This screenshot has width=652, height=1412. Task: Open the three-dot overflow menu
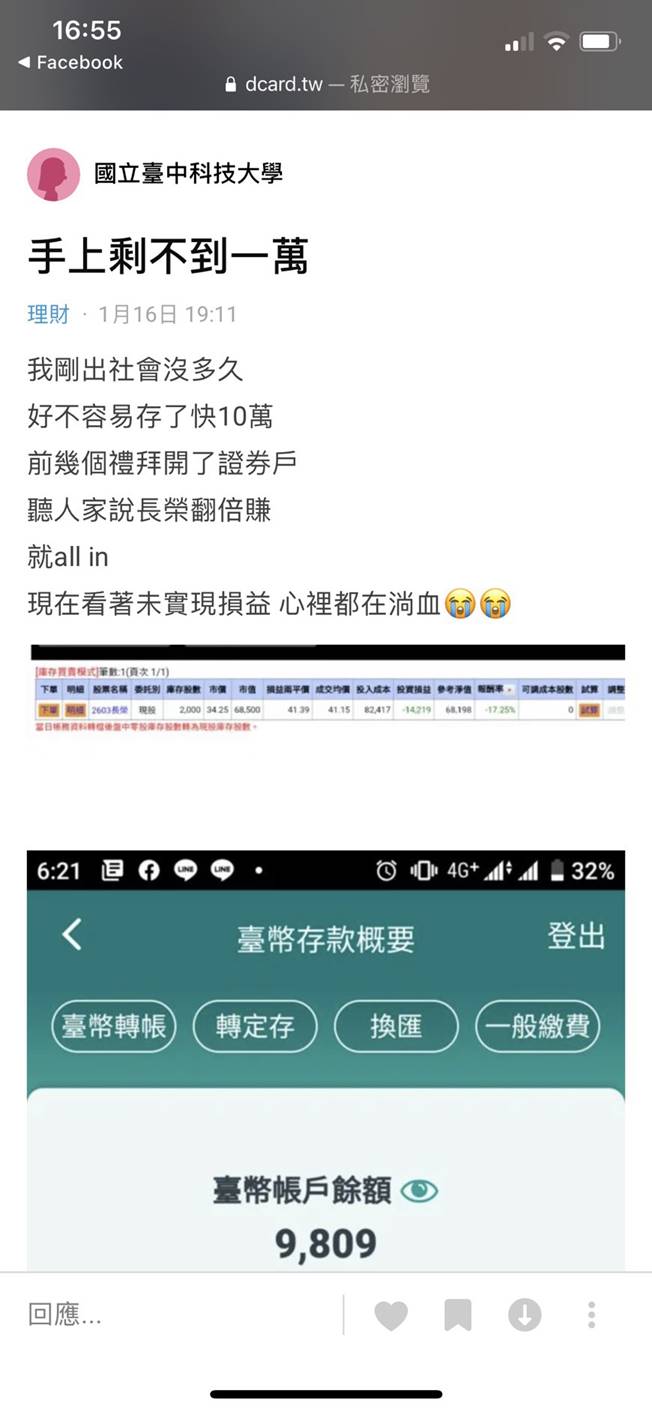pyautogui.click(x=592, y=1316)
